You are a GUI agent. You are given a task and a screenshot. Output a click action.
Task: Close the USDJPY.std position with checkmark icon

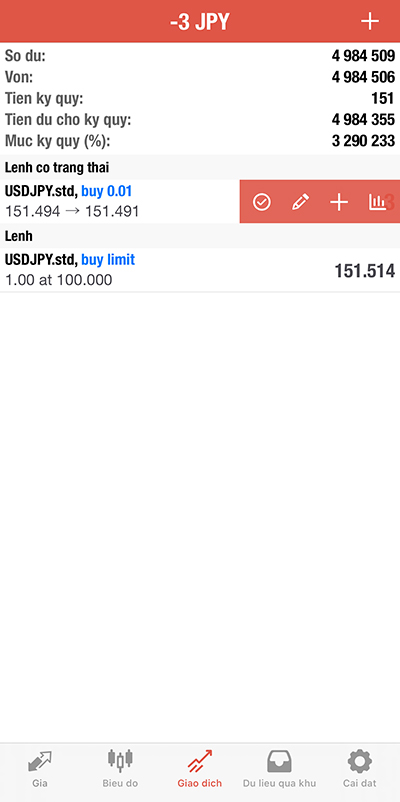(261, 203)
